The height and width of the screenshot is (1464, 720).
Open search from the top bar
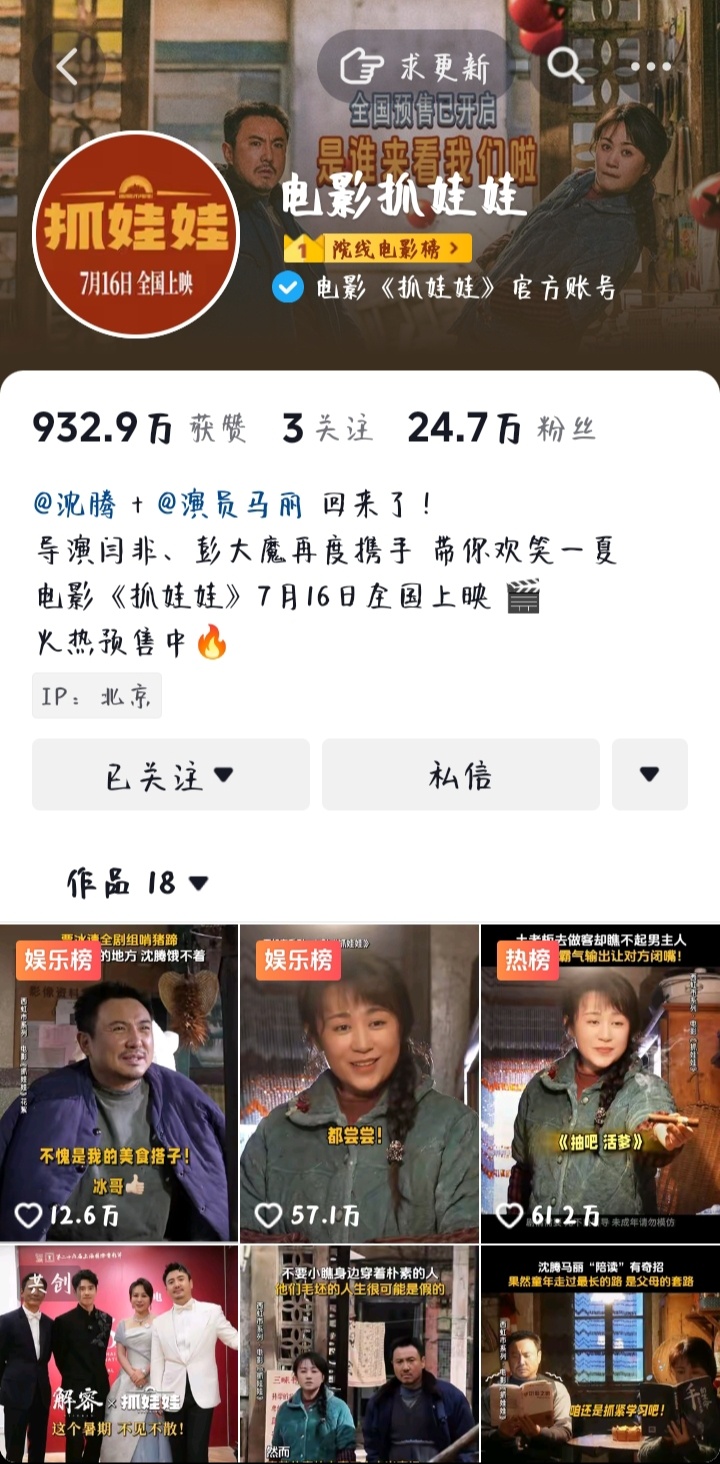(x=566, y=64)
